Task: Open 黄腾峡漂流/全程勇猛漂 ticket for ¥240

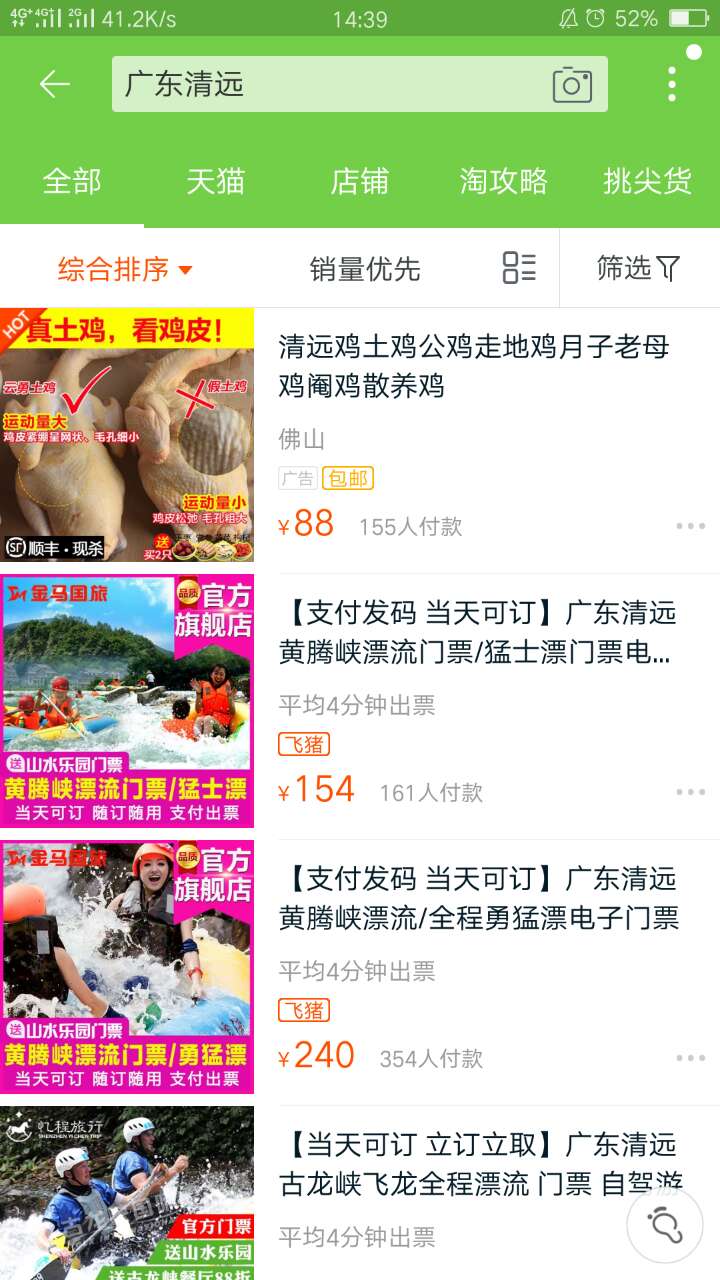Action: click(x=476, y=898)
